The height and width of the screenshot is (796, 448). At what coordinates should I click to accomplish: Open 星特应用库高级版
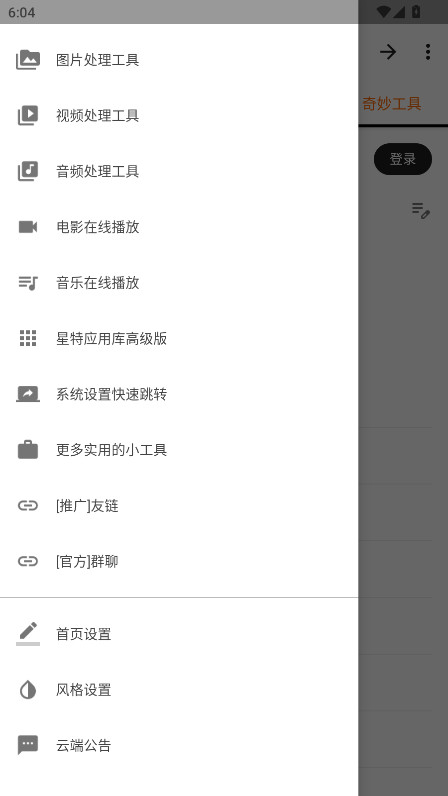click(179, 339)
